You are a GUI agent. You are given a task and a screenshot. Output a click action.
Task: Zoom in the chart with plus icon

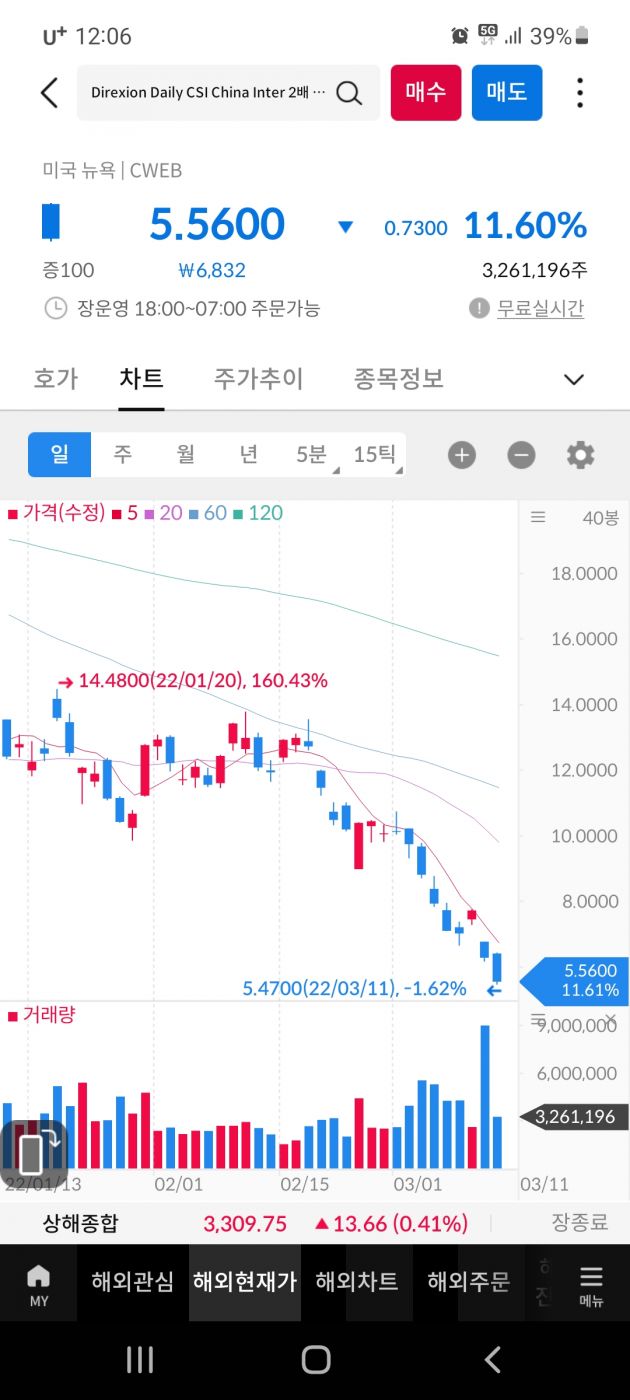[x=461, y=456]
